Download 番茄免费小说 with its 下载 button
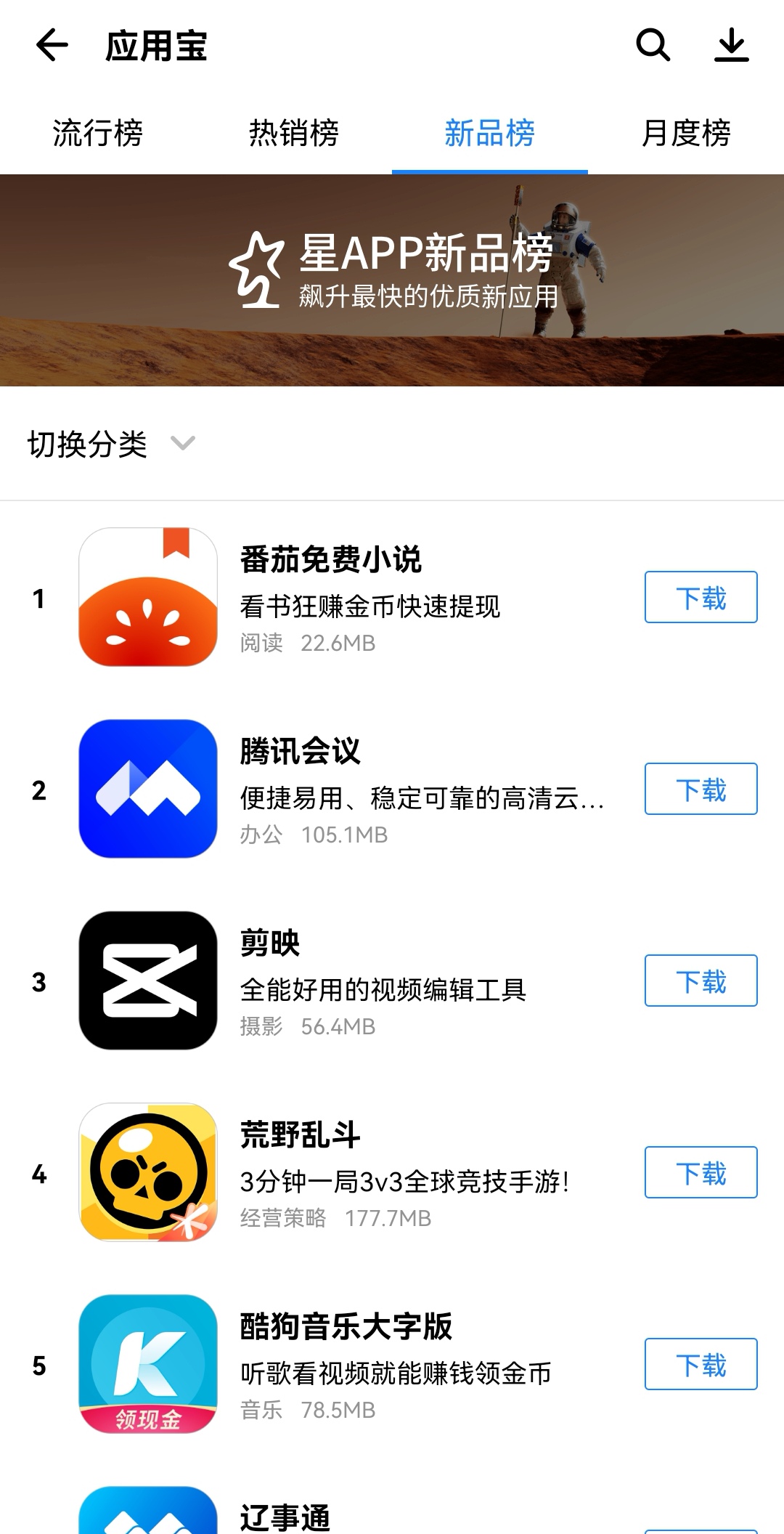784x1534 pixels. point(699,597)
